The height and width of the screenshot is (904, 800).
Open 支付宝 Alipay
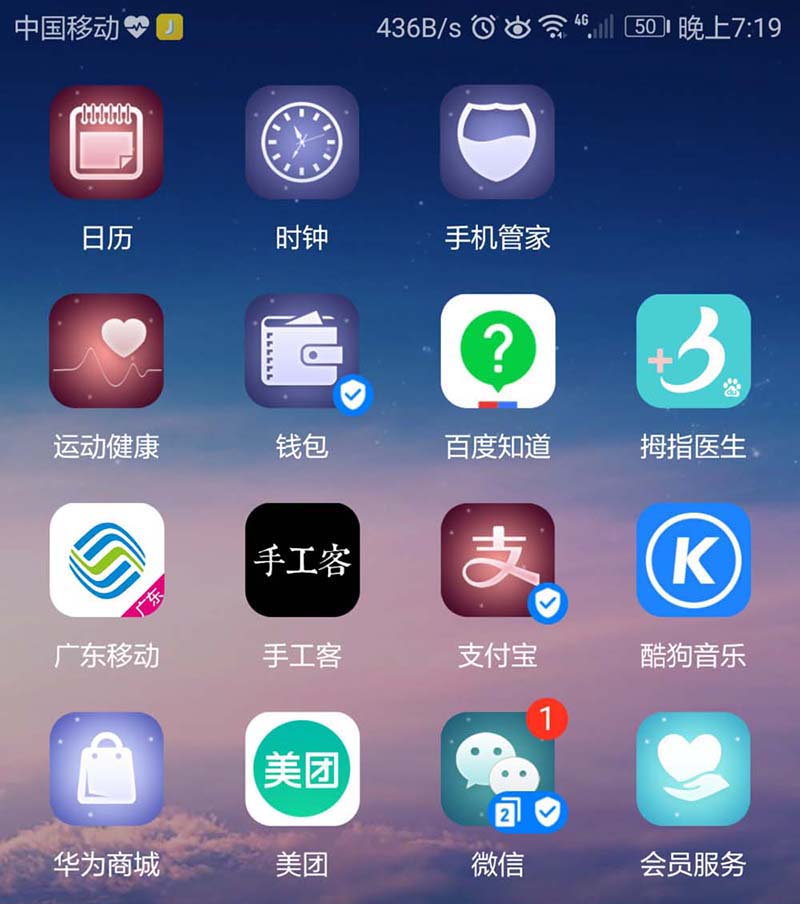tap(497, 560)
